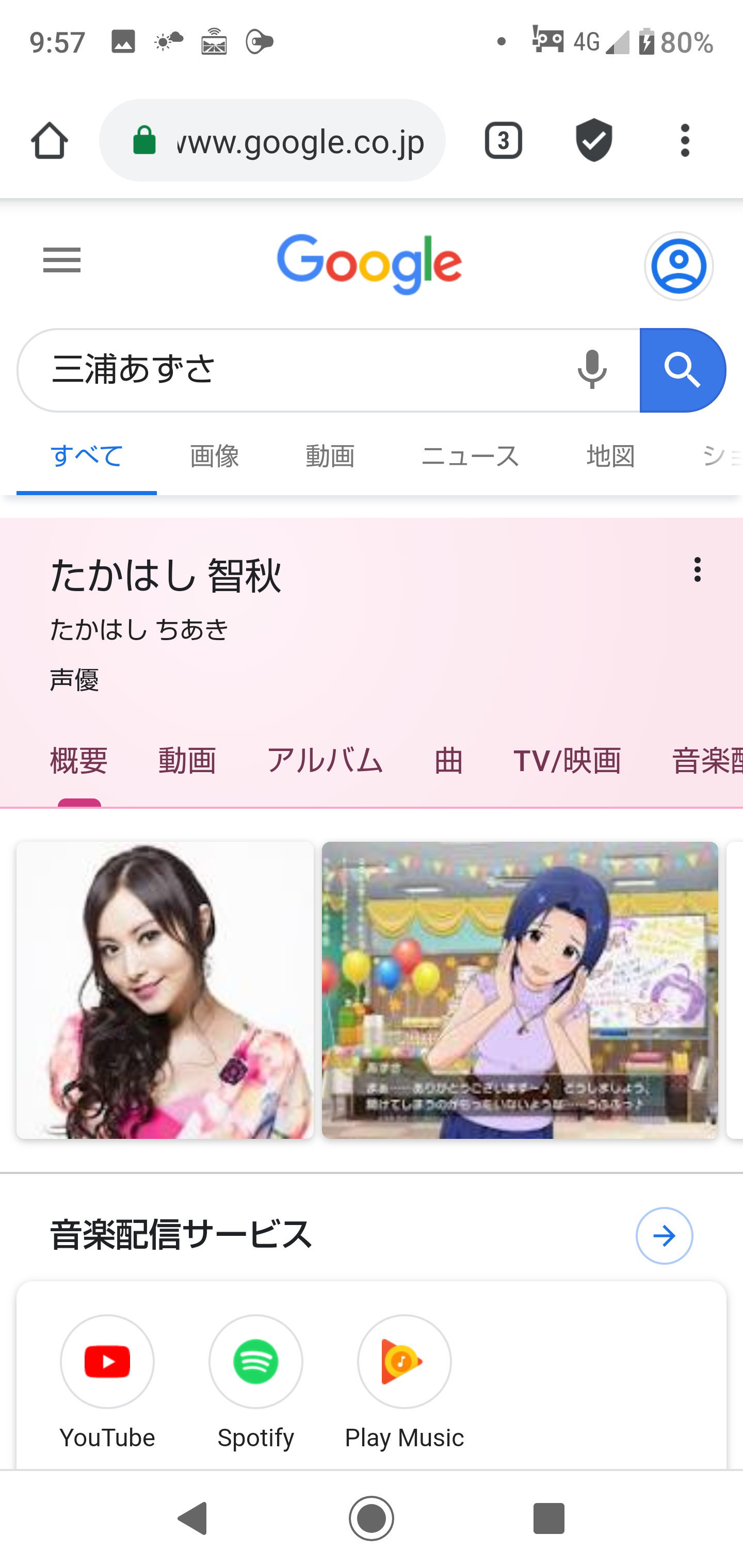Tap the blue search button
743x1568 pixels.
[x=682, y=370]
